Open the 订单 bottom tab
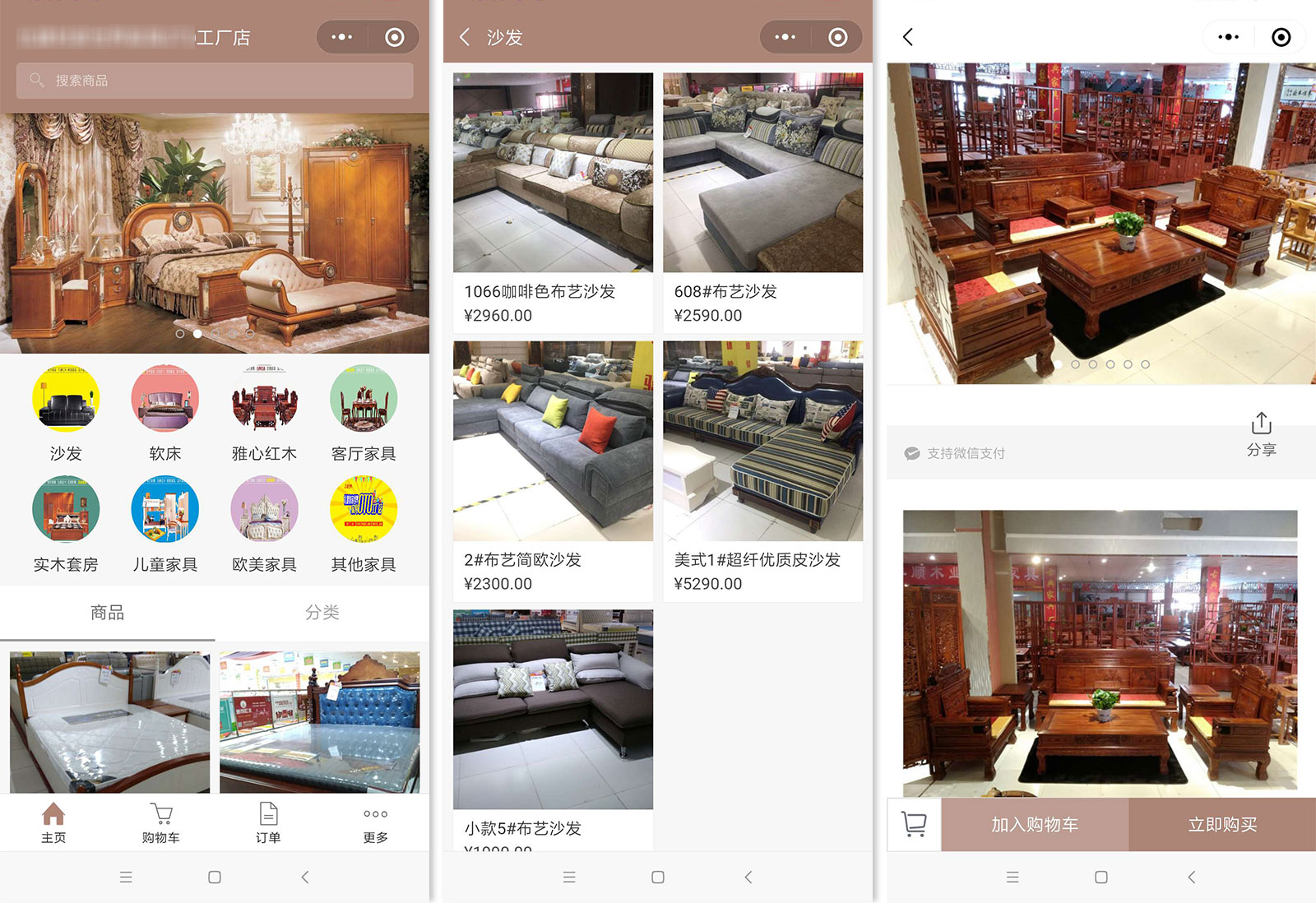Image resolution: width=1316 pixels, height=903 pixels. [268, 822]
